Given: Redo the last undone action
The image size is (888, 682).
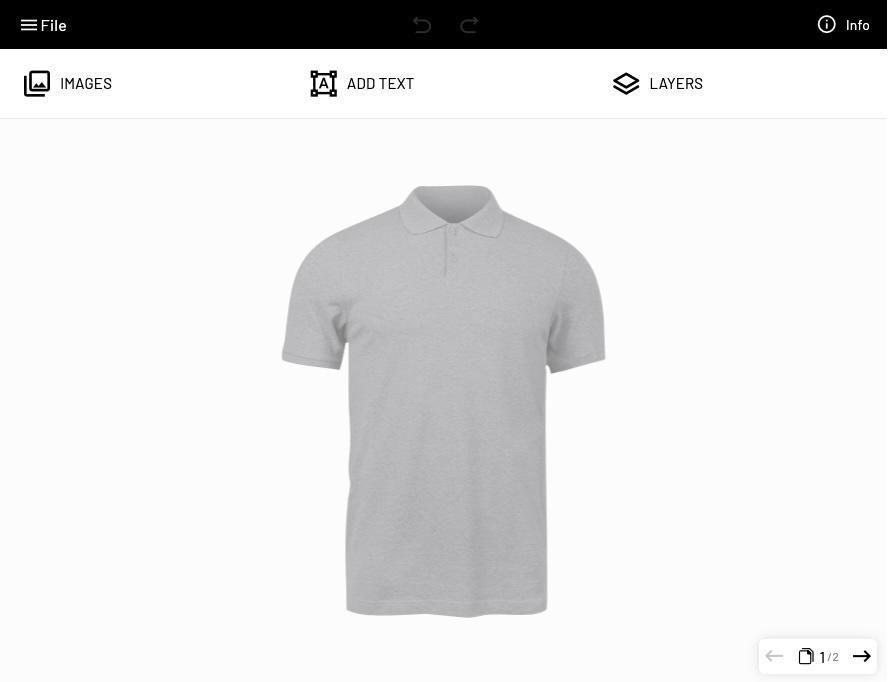Looking at the screenshot, I should (469, 25).
